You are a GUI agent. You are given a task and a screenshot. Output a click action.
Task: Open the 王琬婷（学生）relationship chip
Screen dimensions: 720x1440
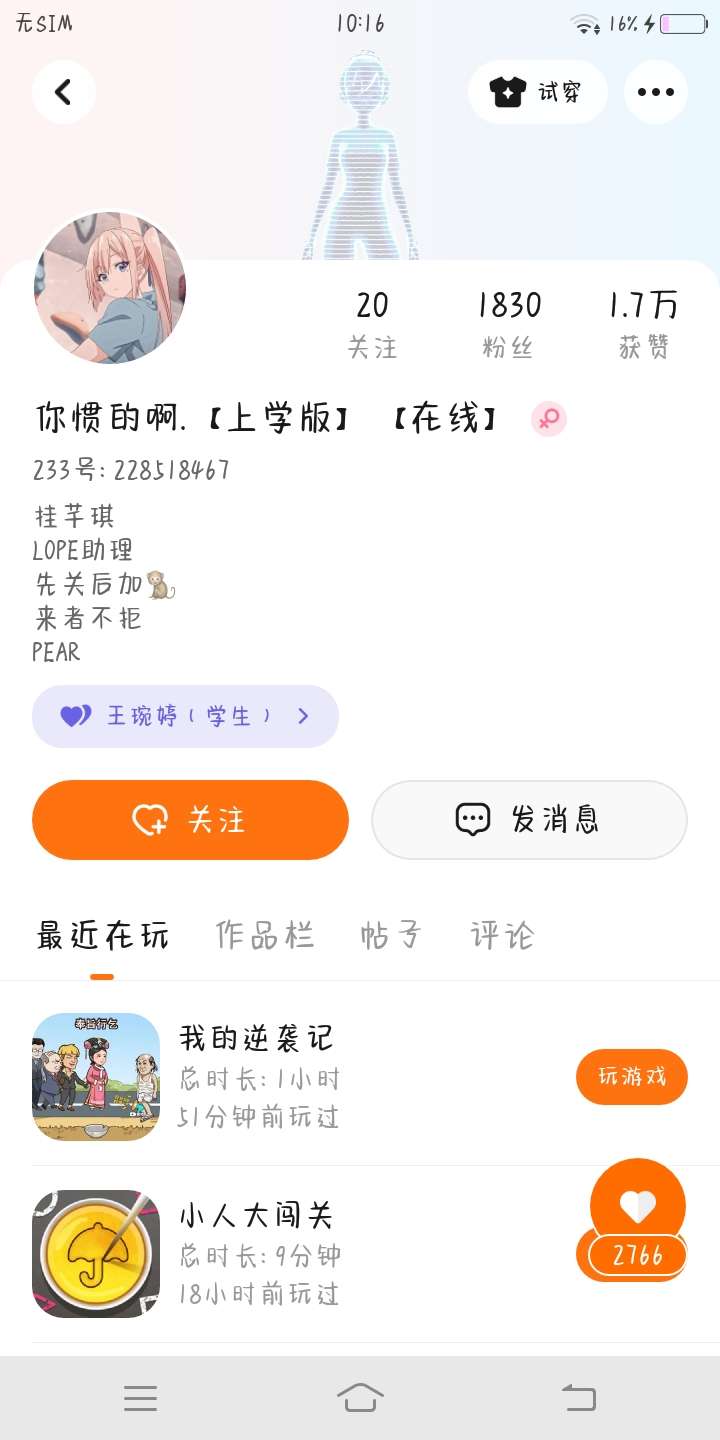pyautogui.click(x=185, y=716)
